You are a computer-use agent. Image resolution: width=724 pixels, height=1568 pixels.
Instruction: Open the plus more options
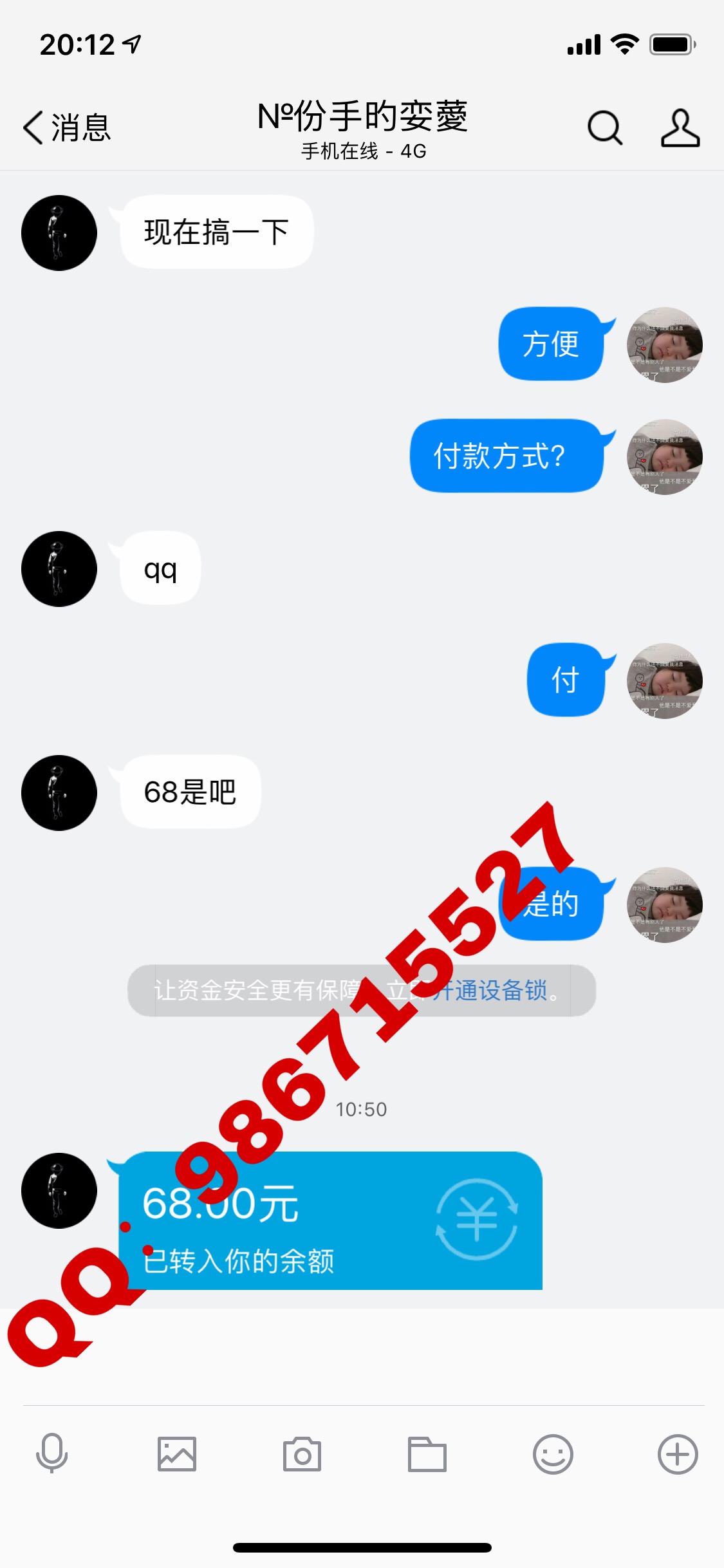point(678,1453)
